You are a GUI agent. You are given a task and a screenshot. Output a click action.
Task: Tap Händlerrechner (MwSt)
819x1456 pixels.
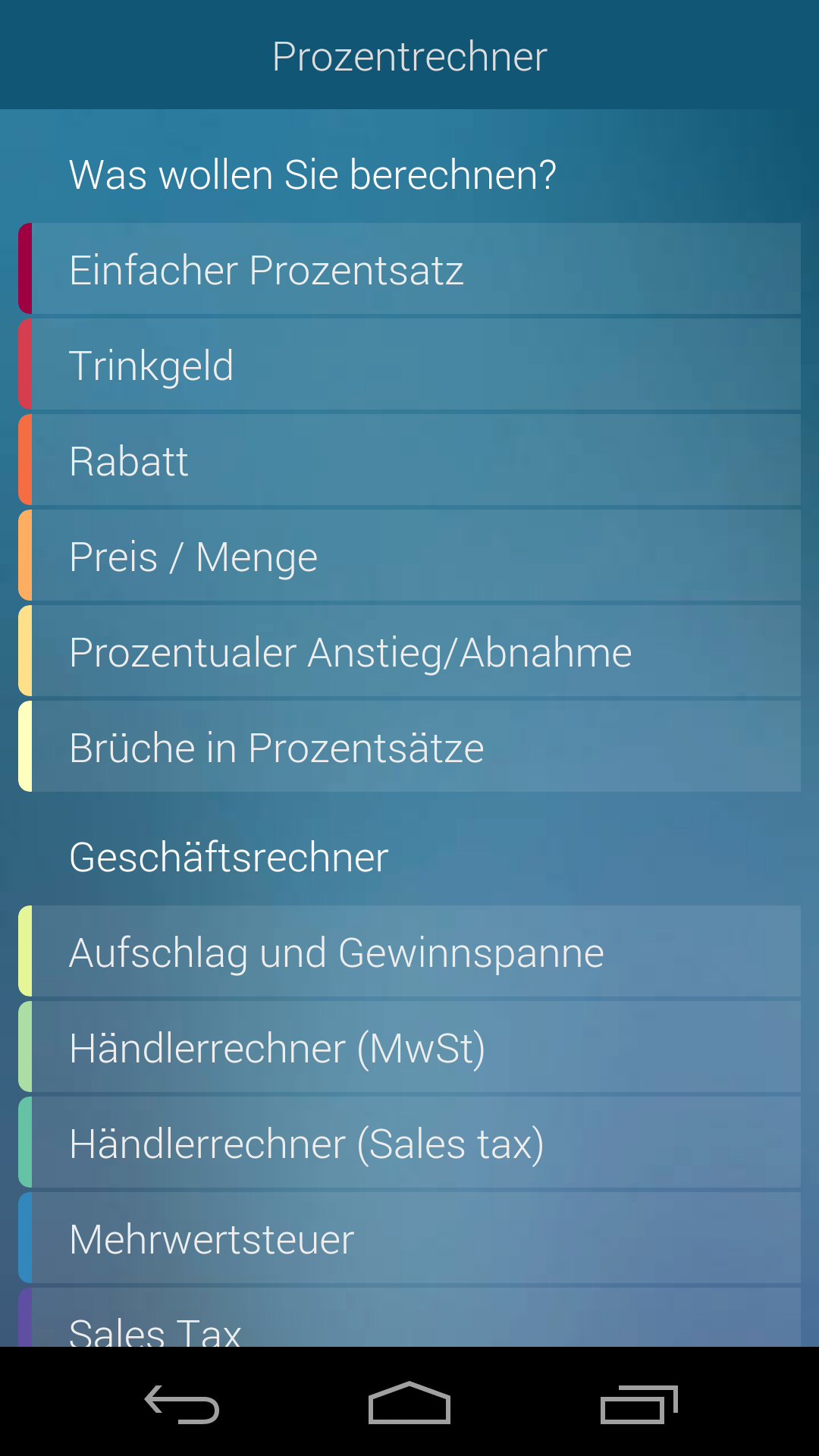409,1047
